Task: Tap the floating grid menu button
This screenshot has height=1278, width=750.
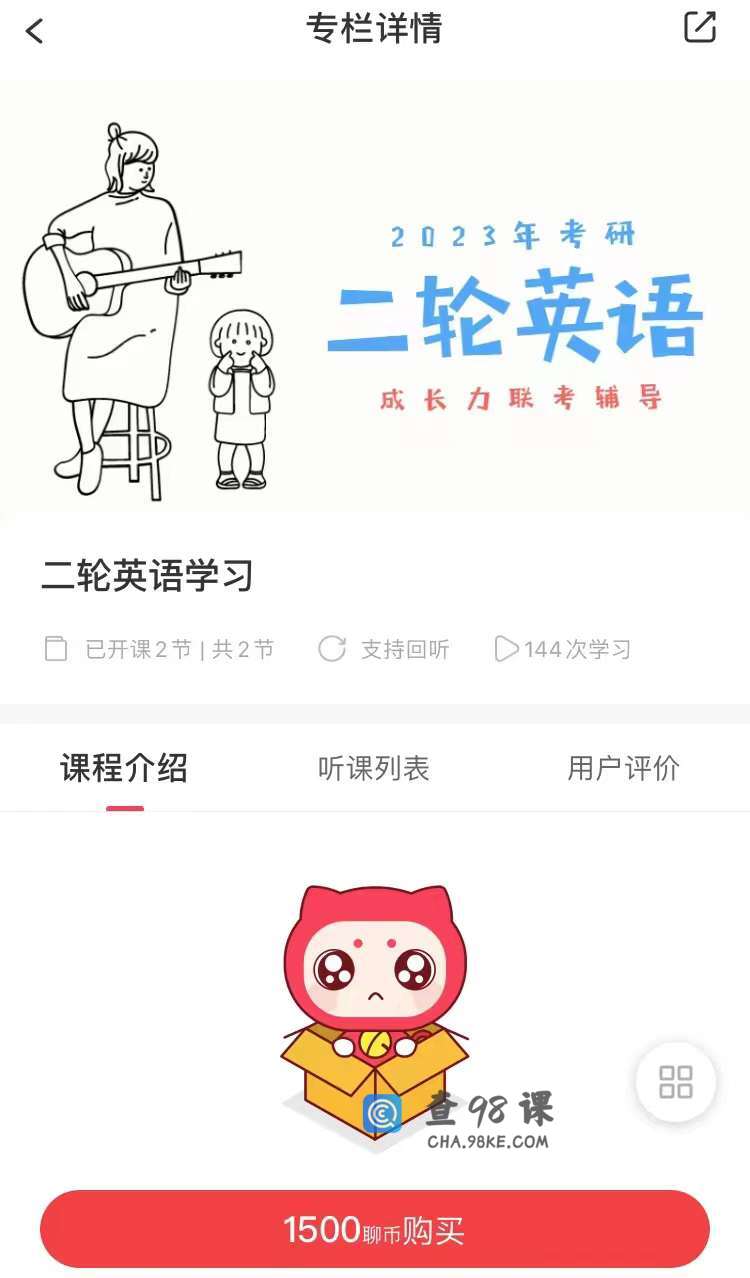Action: (676, 1082)
